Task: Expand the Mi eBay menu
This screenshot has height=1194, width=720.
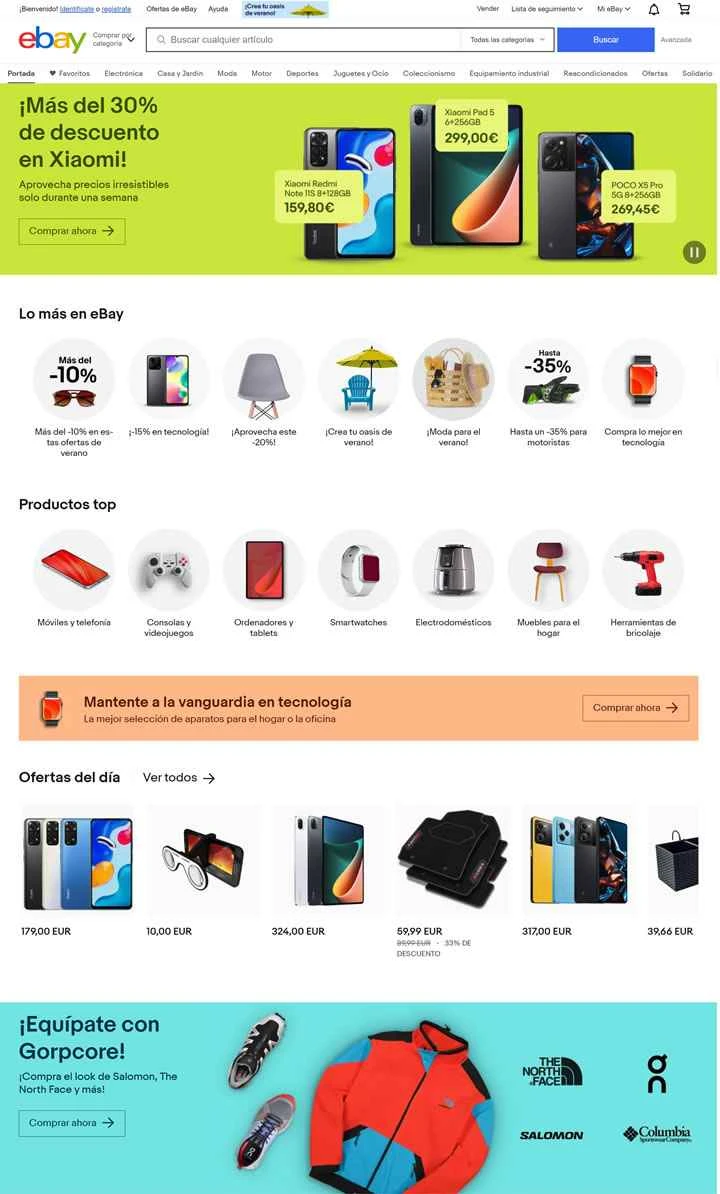Action: (x=611, y=8)
